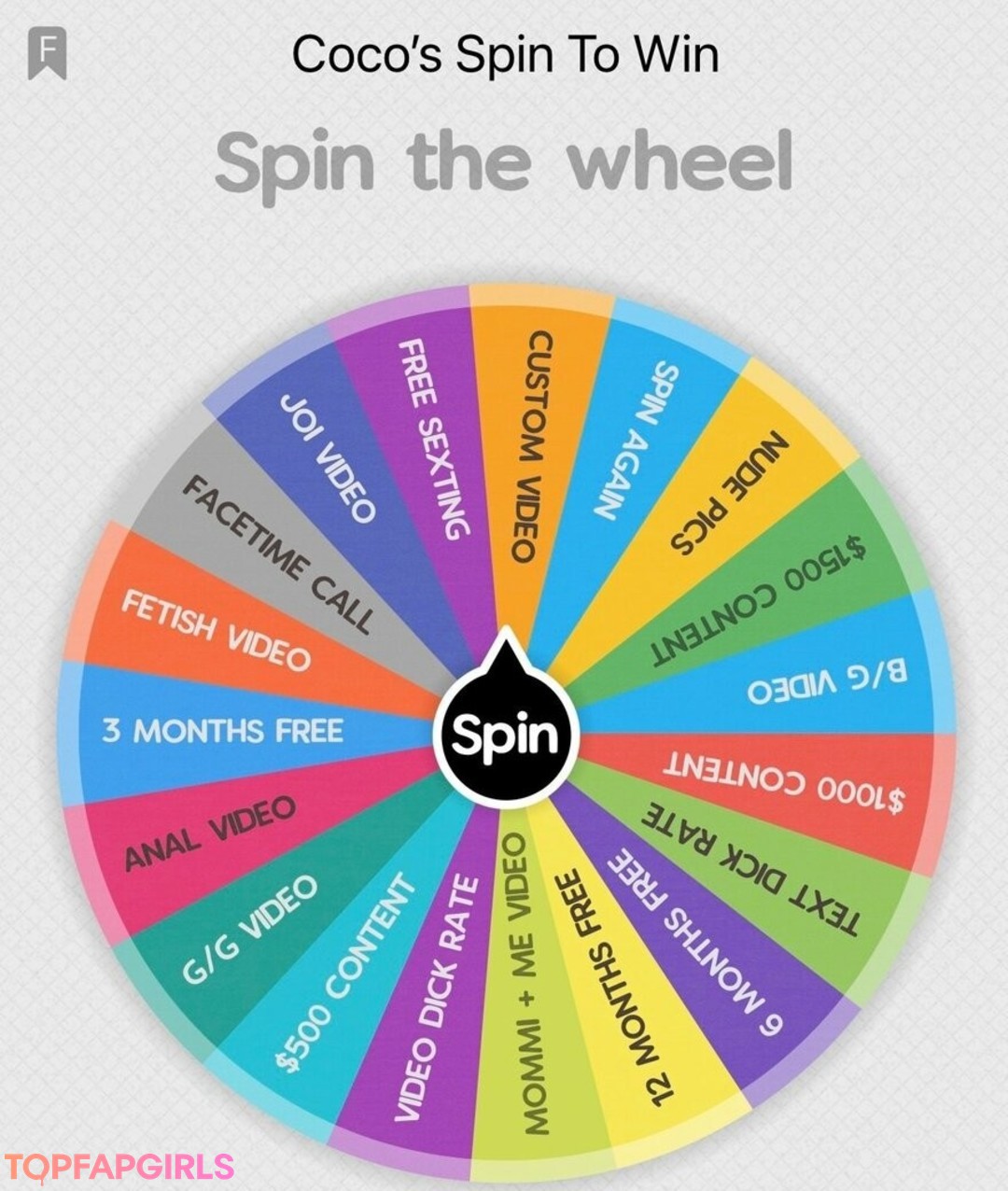Tap the Spin button at wheel center

(x=506, y=735)
